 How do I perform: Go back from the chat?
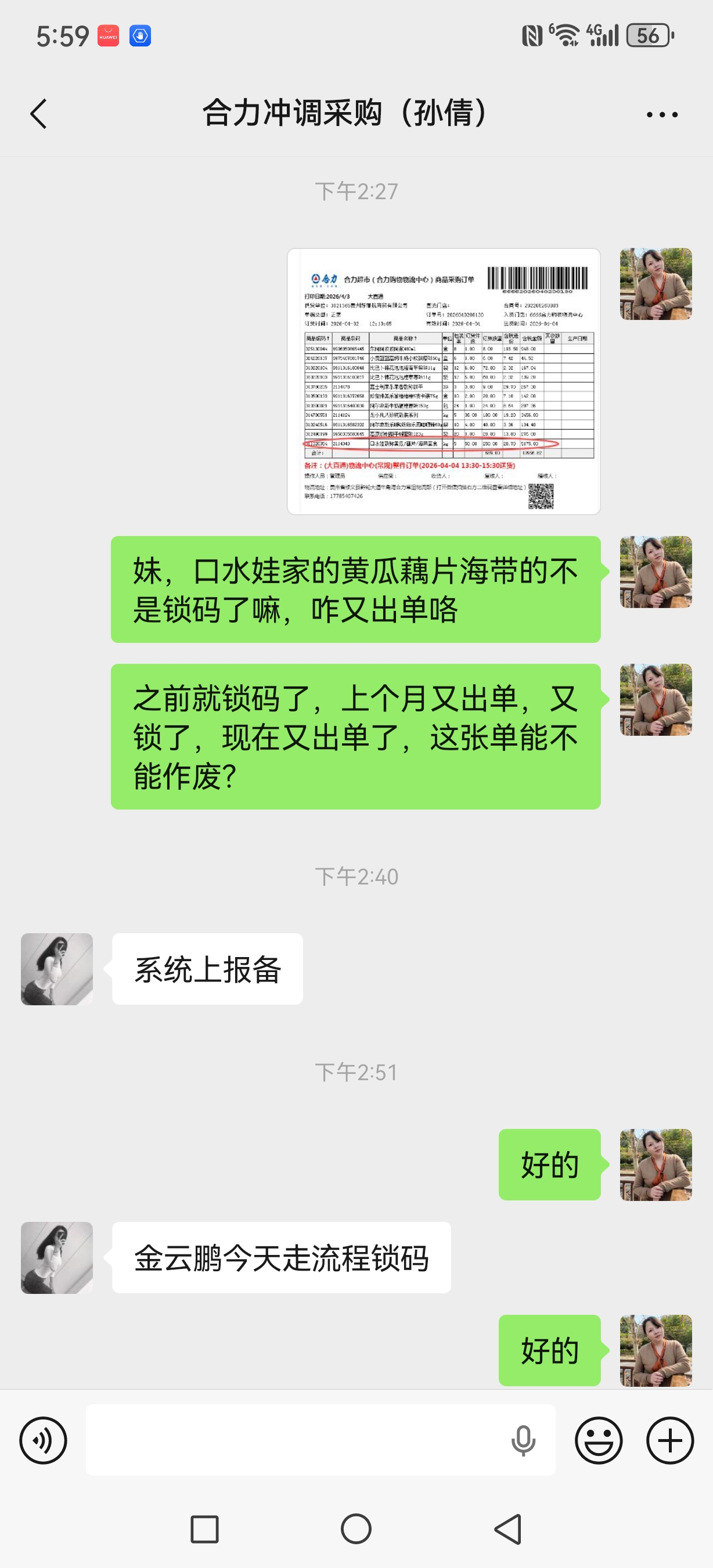coord(38,114)
